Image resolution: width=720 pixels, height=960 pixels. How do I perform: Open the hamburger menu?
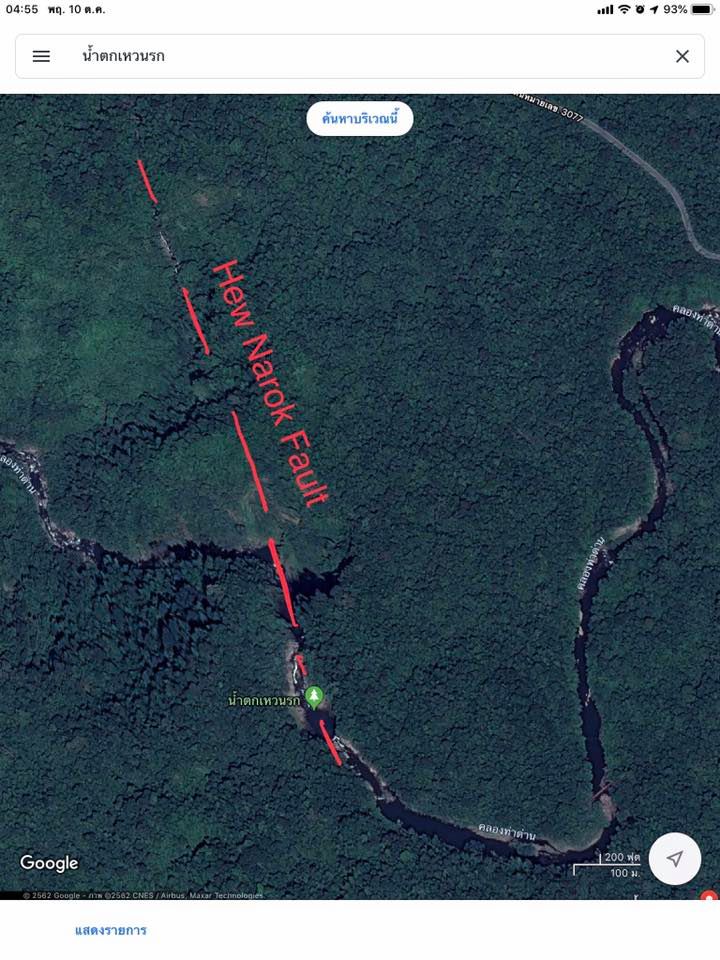point(41,56)
